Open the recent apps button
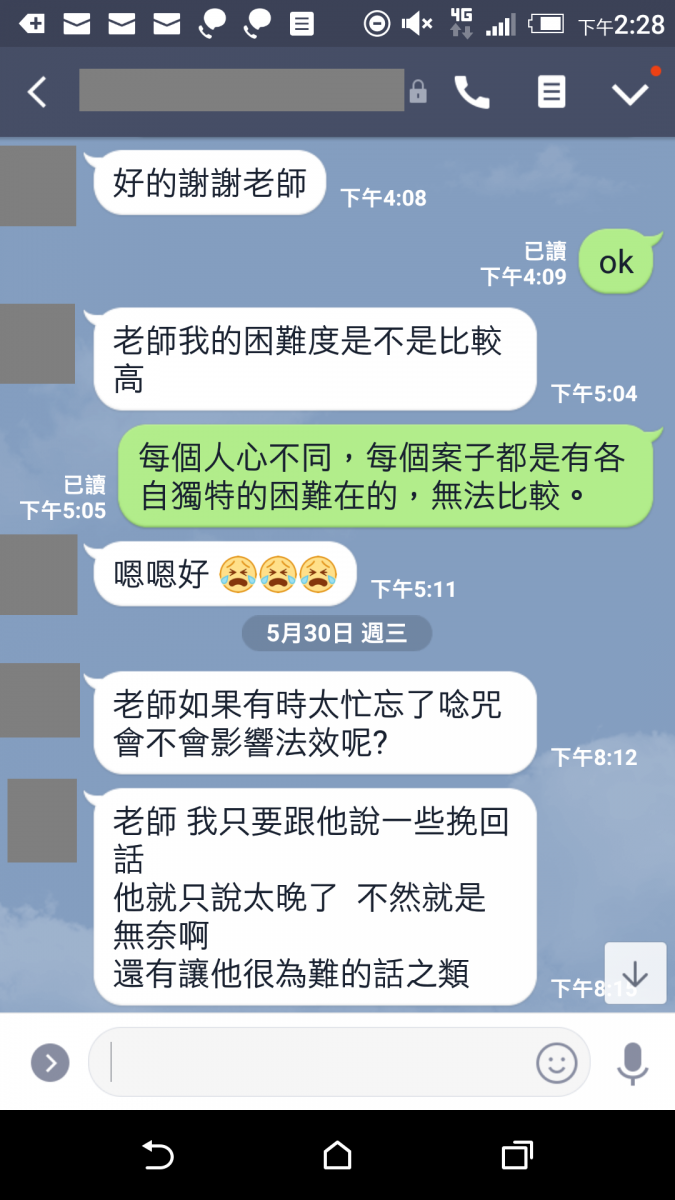Screen dimensions: 675x1200 516,1156
